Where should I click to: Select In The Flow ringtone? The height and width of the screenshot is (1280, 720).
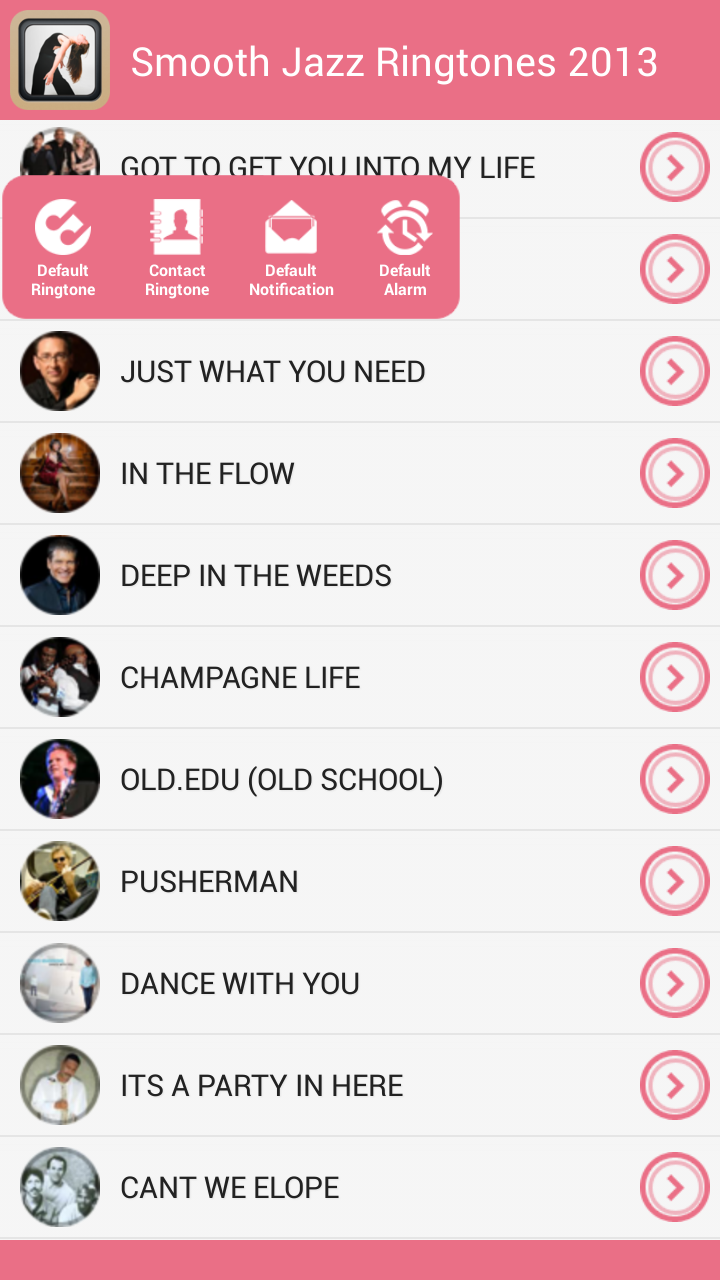(x=207, y=474)
